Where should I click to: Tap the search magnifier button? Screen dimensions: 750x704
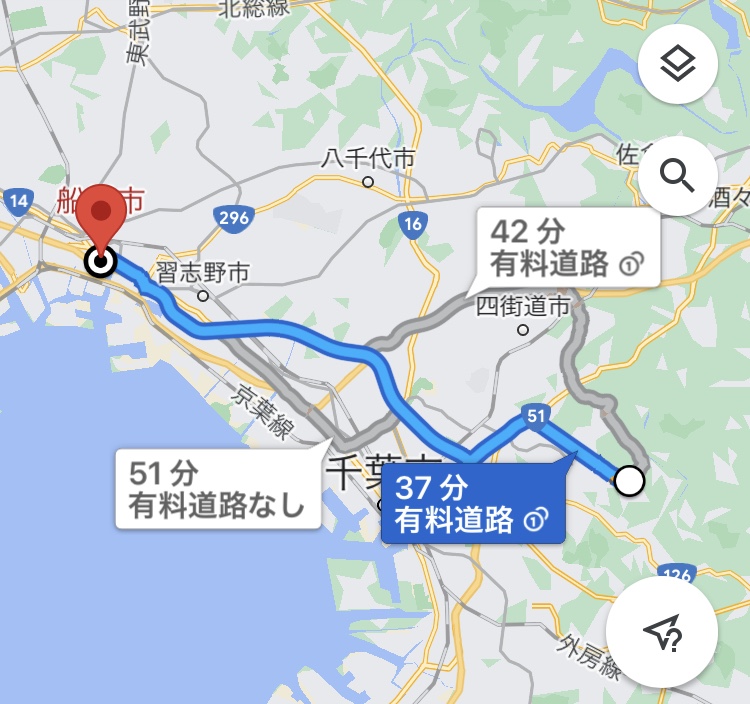coord(677,177)
